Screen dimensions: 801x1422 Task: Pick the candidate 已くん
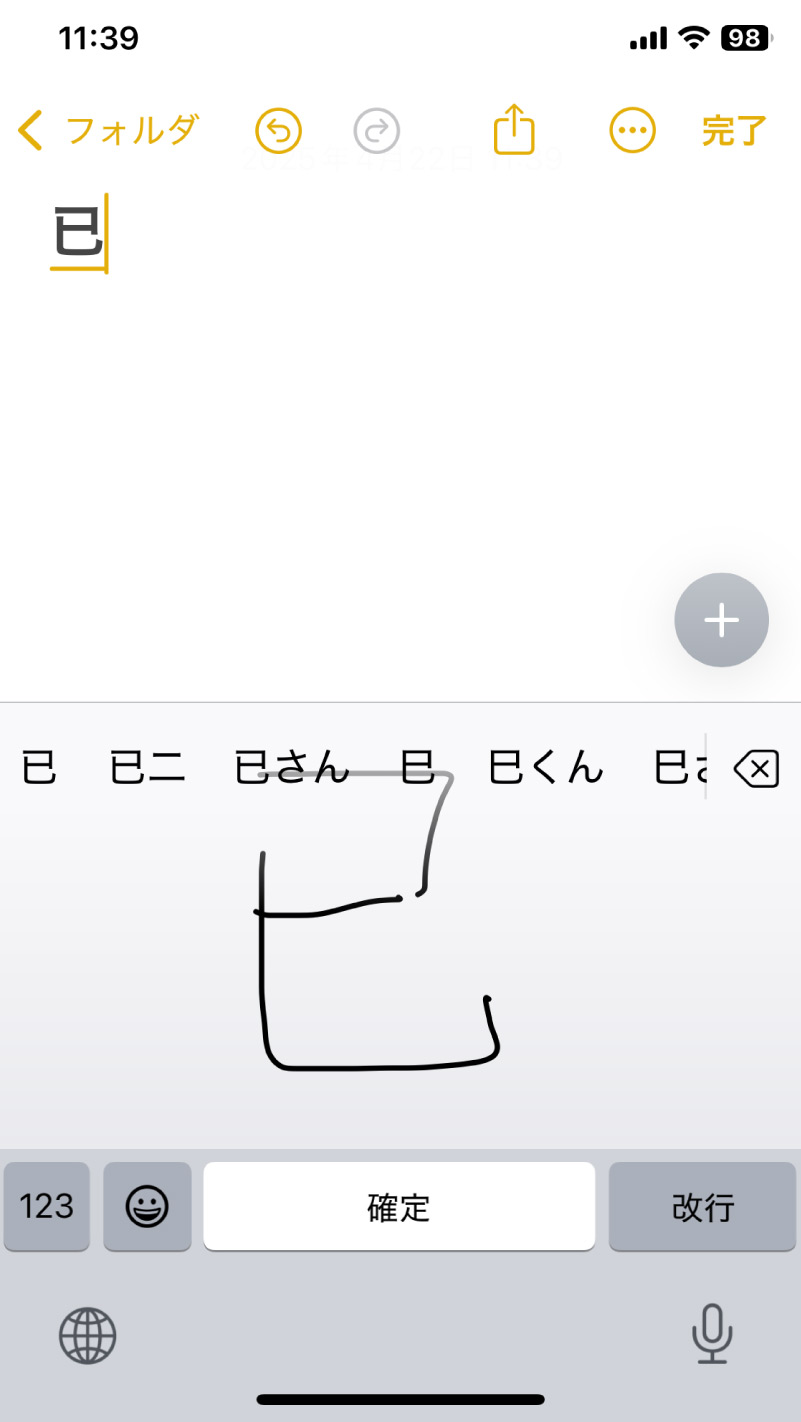click(x=546, y=769)
